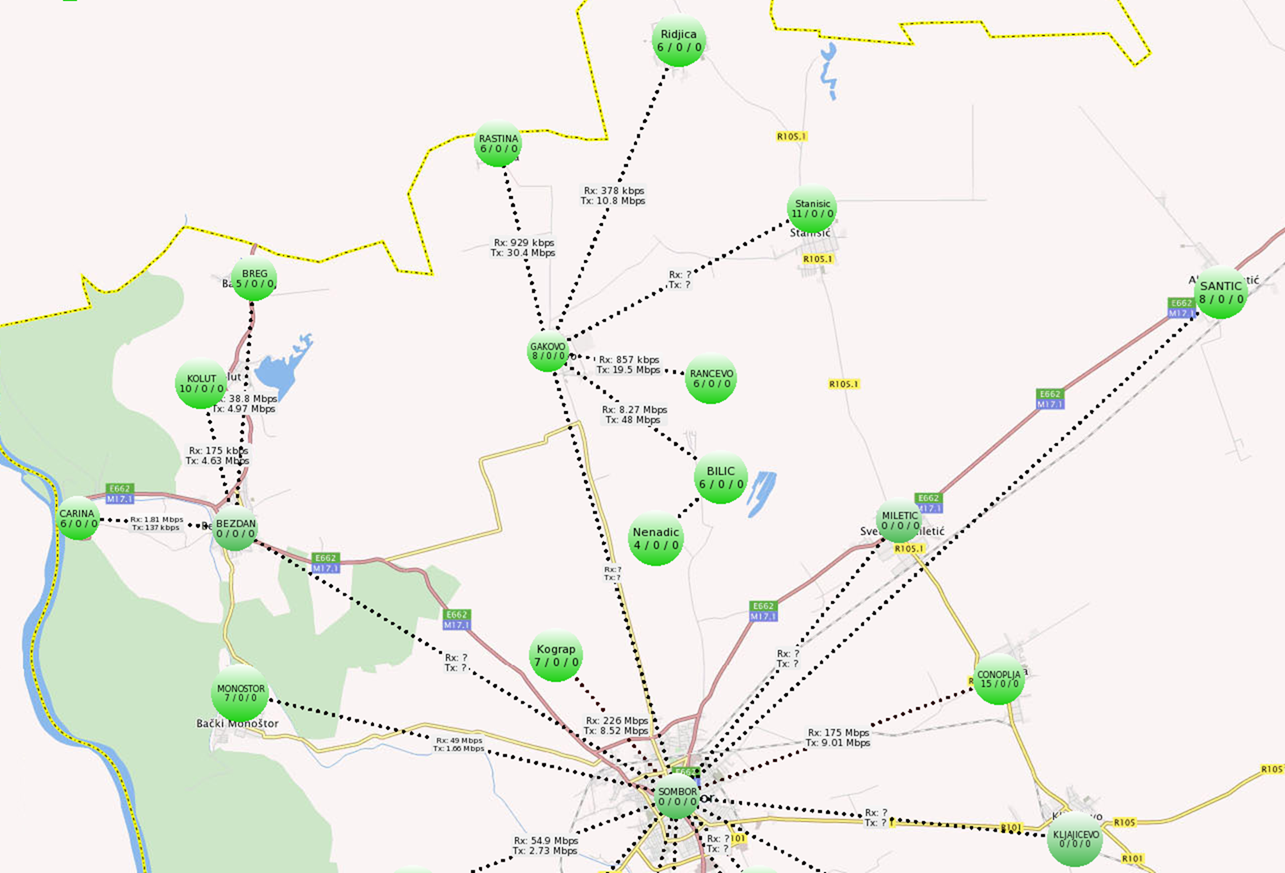Select the CARINA node
This screenshot has height=873, width=1285.
pyautogui.click(x=78, y=518)
